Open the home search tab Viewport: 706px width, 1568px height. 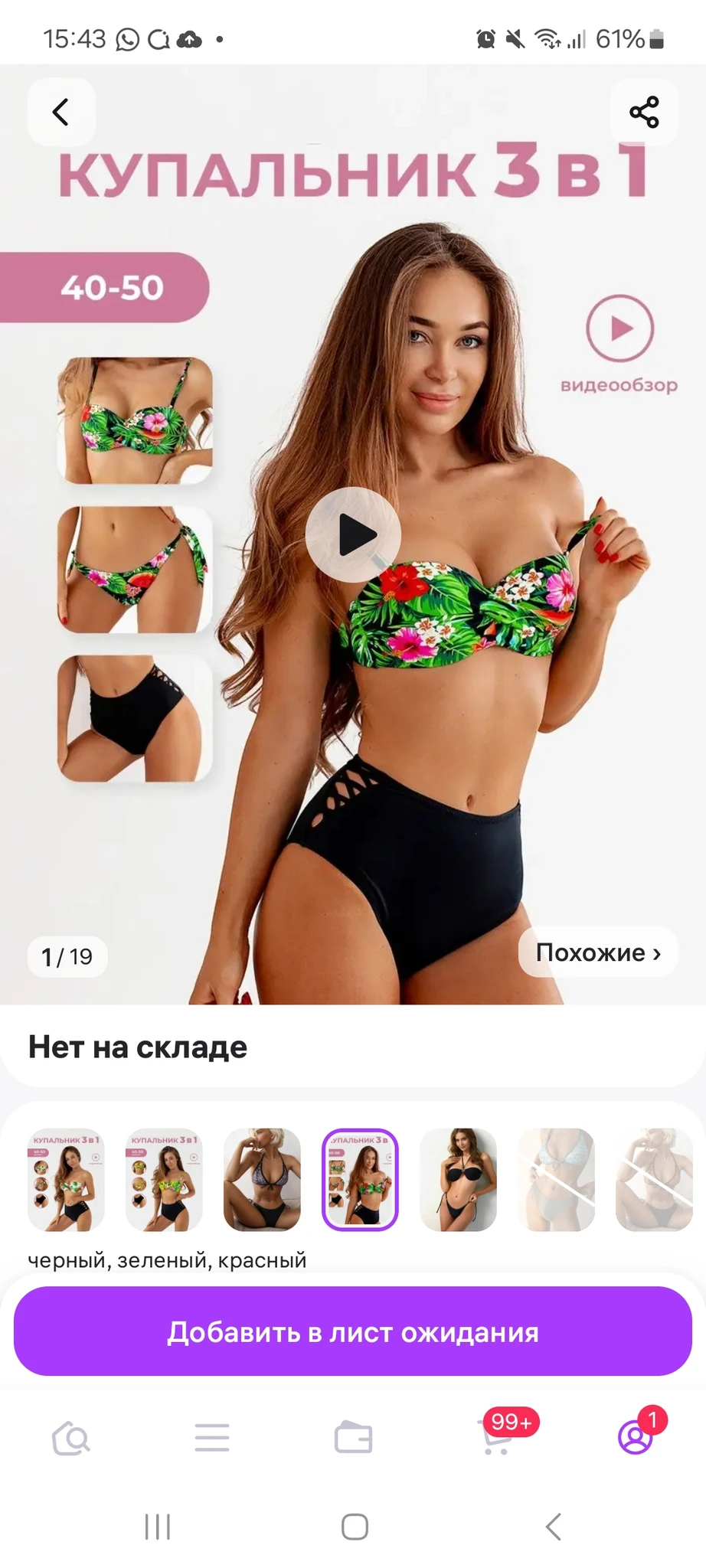[x=70, y=1438]
